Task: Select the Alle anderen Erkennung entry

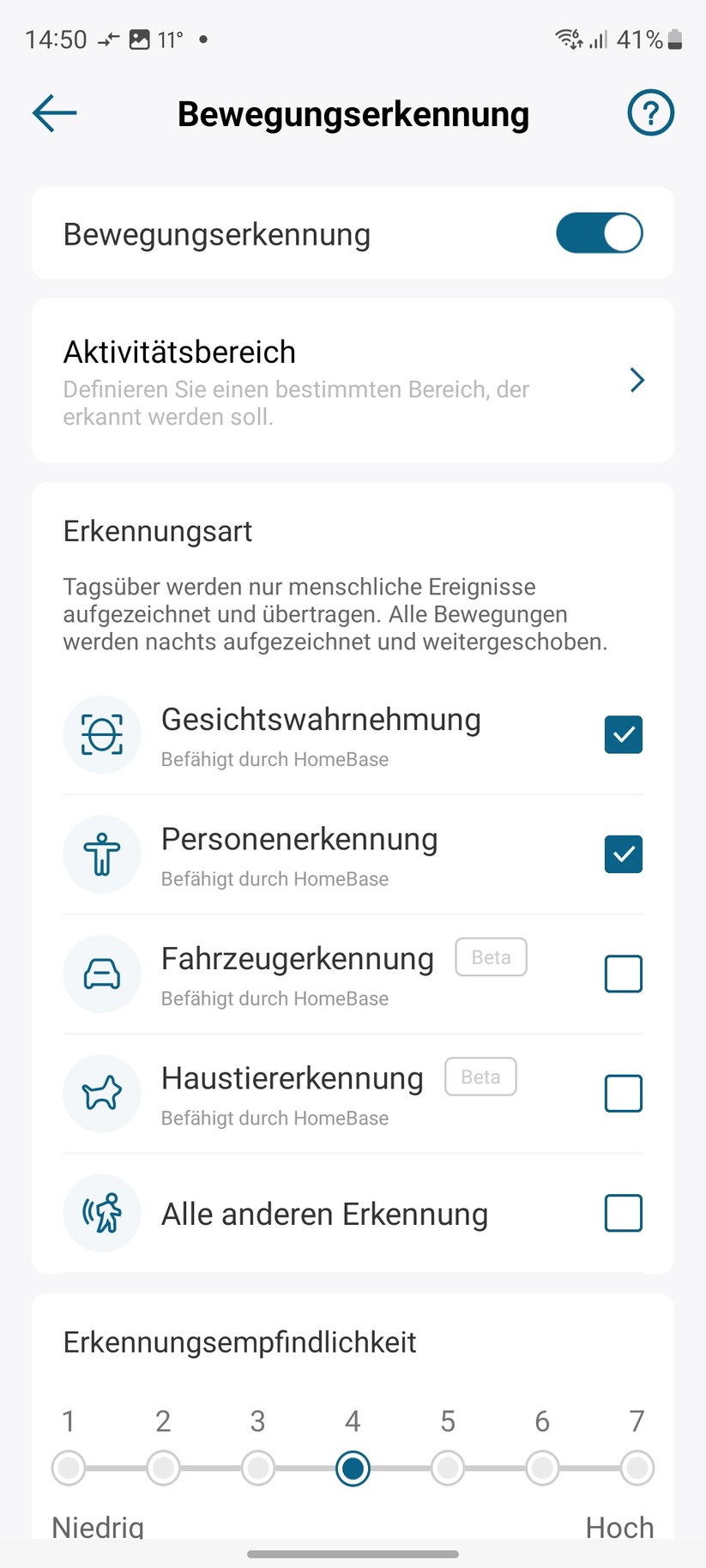Action: (x=324, y=1213)
